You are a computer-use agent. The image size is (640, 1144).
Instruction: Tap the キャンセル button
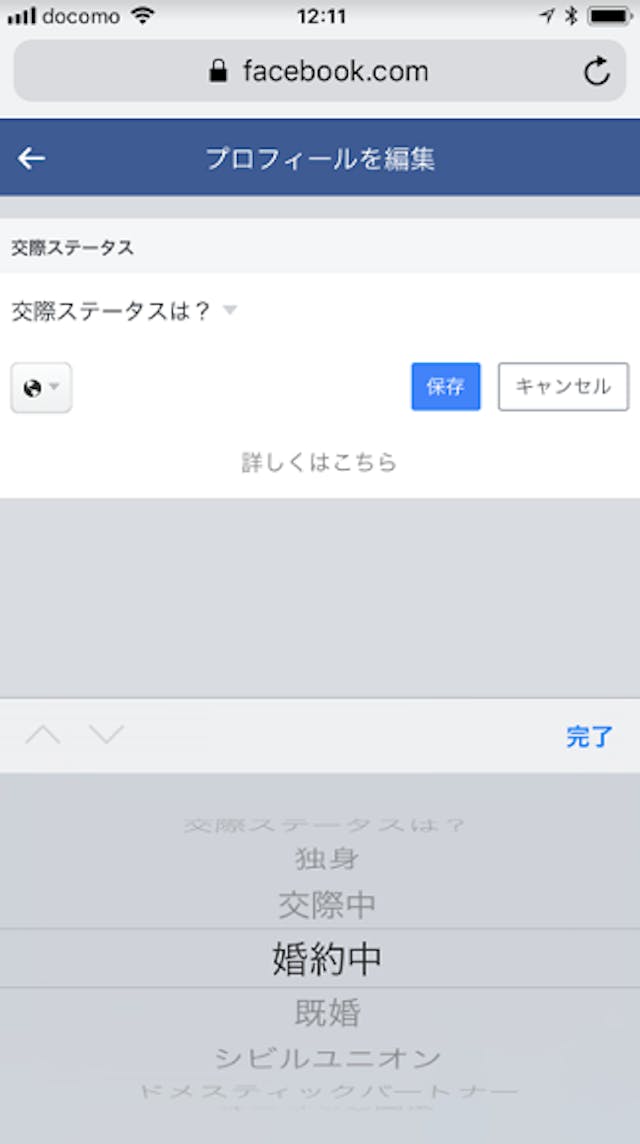(563, 387)
